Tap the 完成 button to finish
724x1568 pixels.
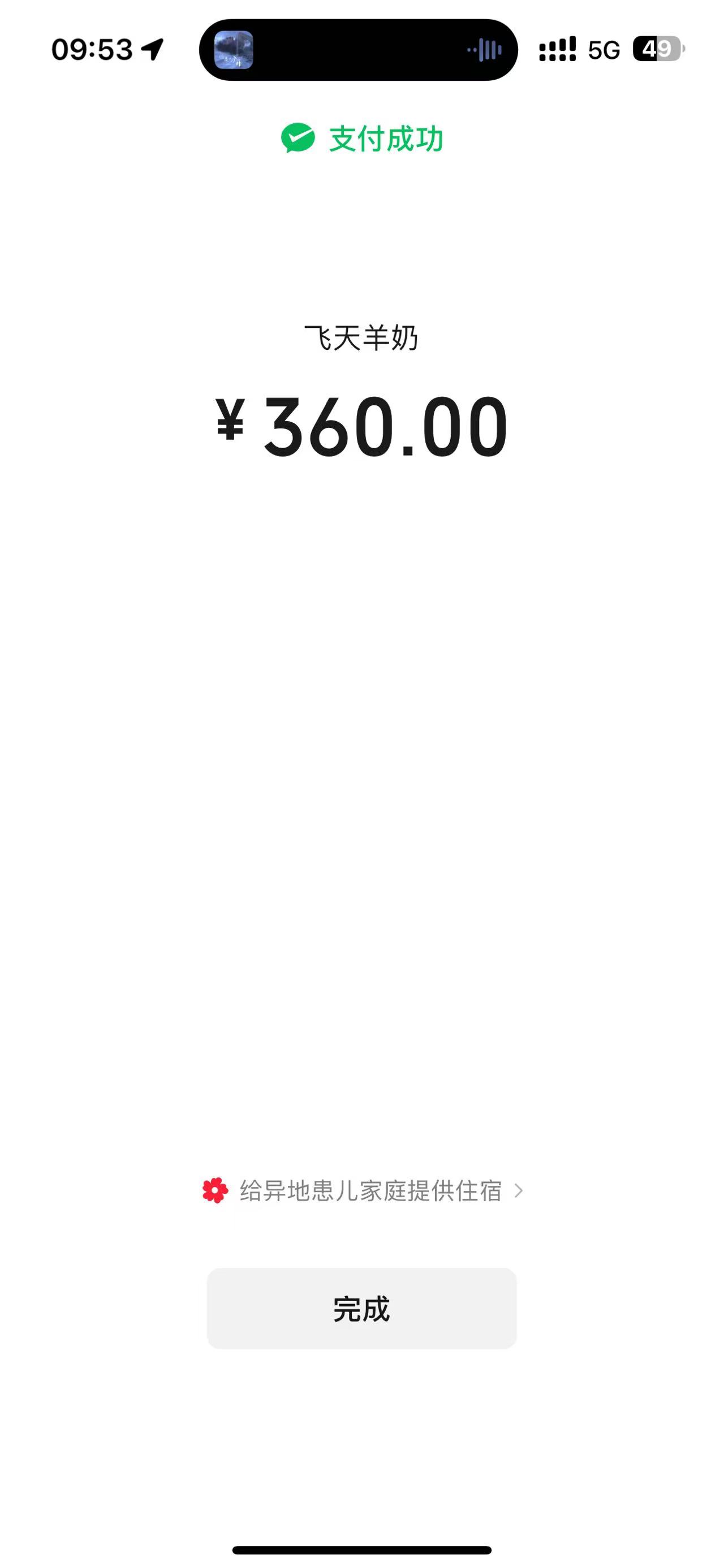click(x=361, y=1309)
